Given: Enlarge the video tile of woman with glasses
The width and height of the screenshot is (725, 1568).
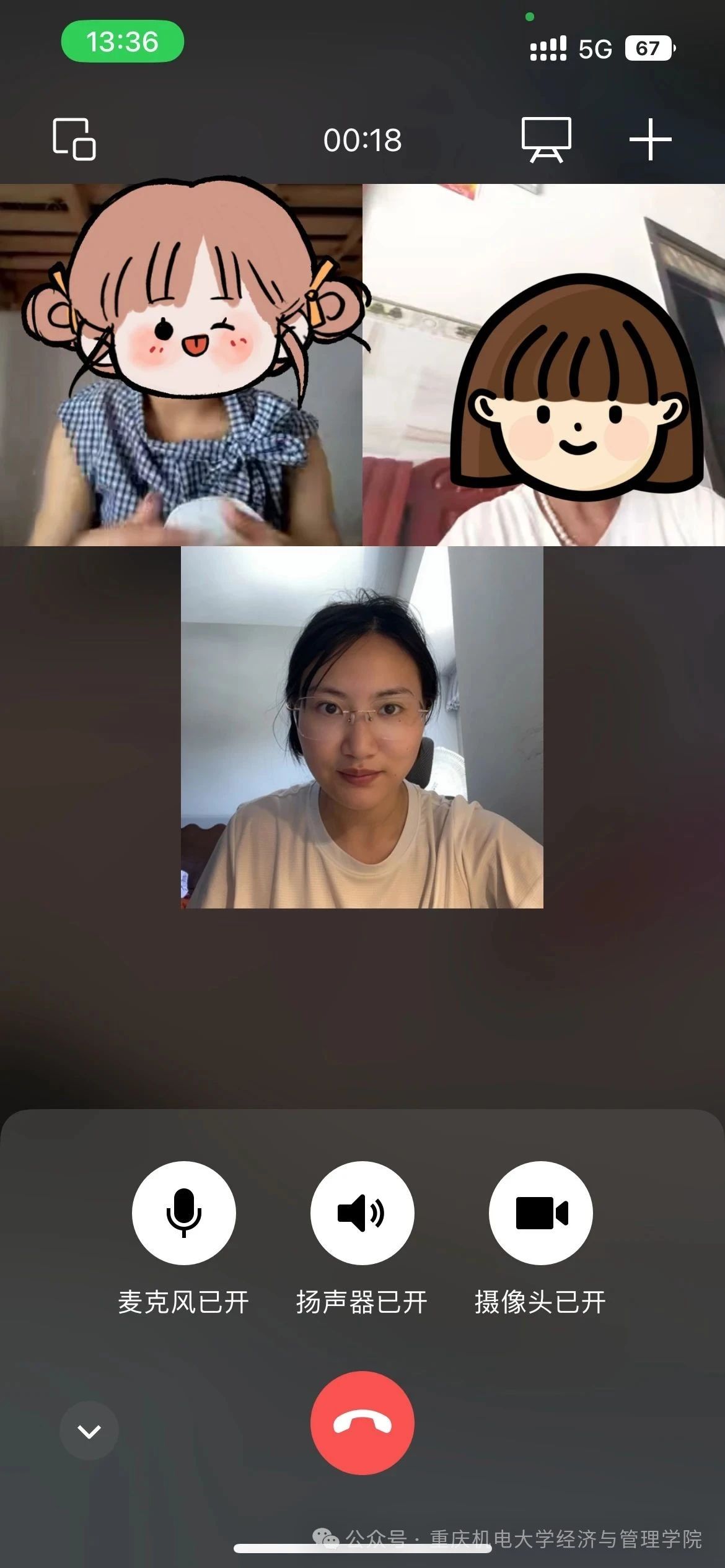Looking at the screenshot, I should tap(362, 728).
